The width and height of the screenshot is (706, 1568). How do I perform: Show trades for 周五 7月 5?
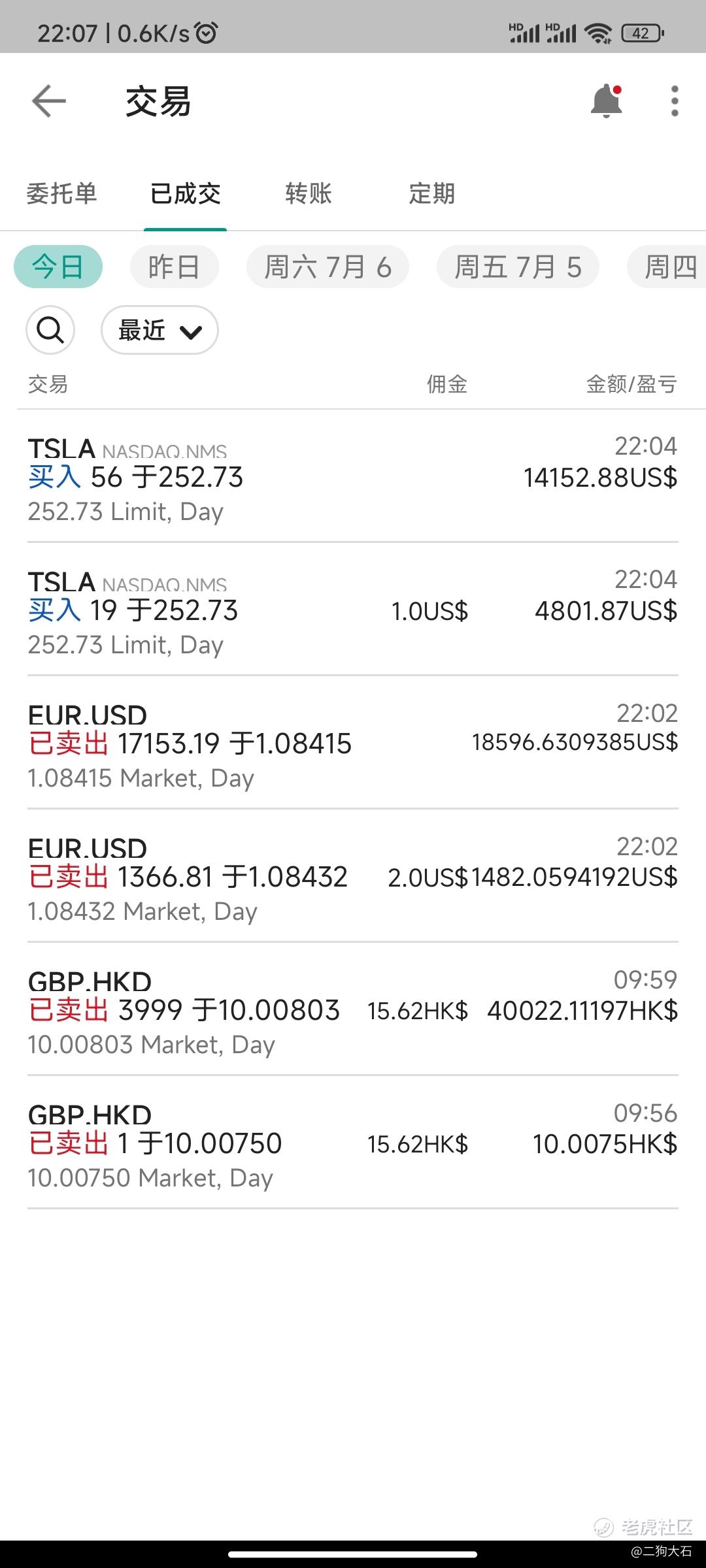[518, 267]
